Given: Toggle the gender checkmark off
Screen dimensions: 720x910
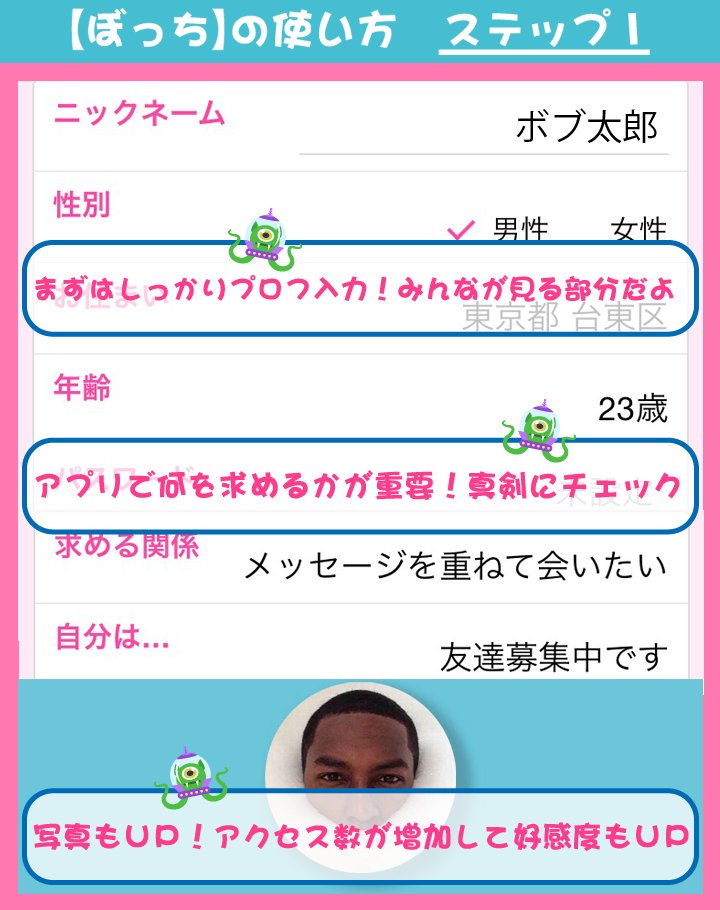Looking at the screenshot, I should [x=458, y=226].
